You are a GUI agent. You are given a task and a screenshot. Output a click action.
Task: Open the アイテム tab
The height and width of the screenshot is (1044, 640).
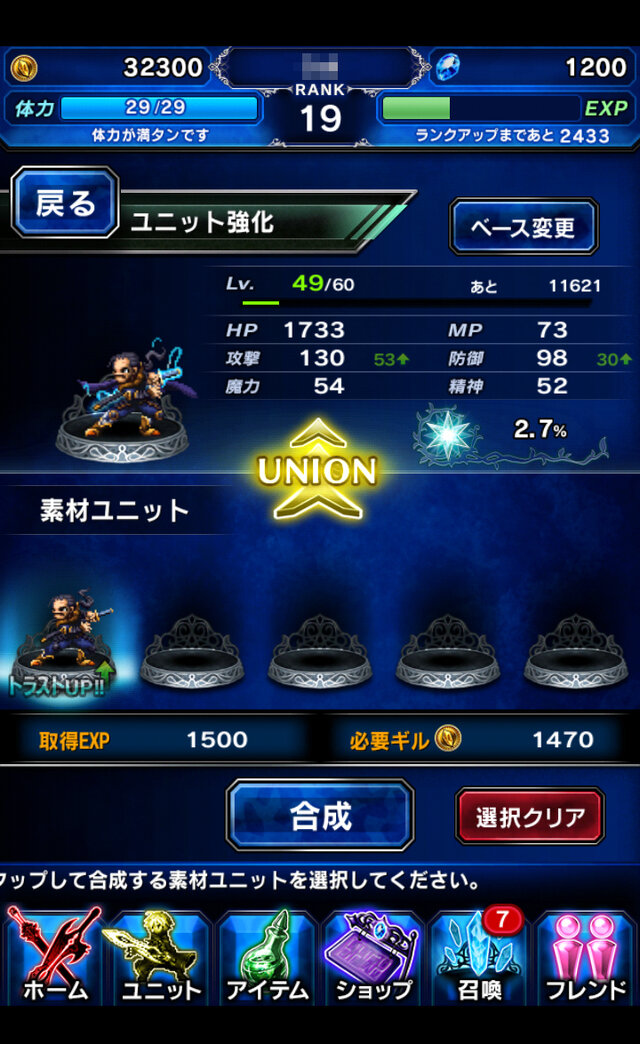click(266, 955)
